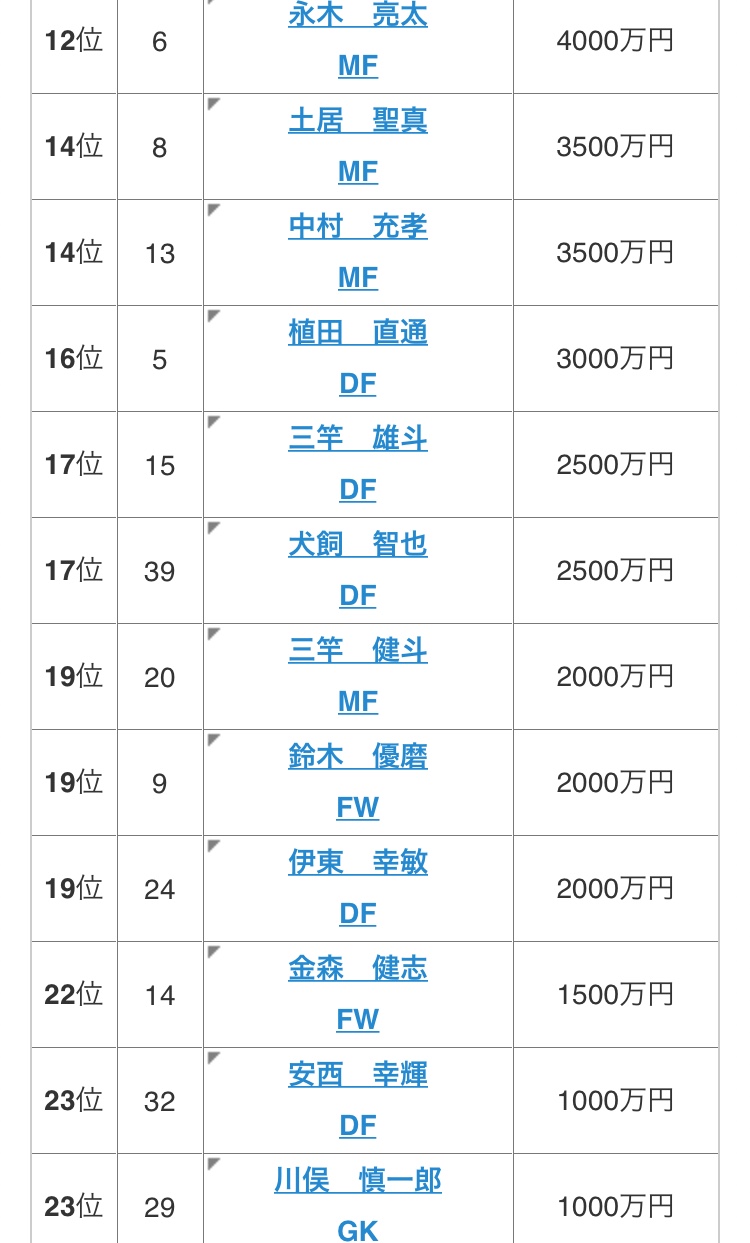This screenshot has height=1243, width=750.
Task: Open player link 伊東 幸敏
Action: click(358, 863)
